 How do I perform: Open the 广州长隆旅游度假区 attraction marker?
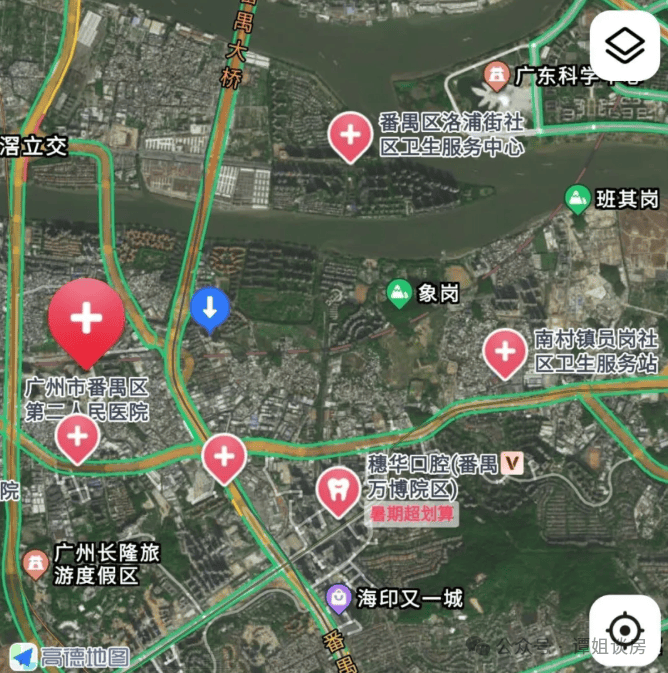35,563
